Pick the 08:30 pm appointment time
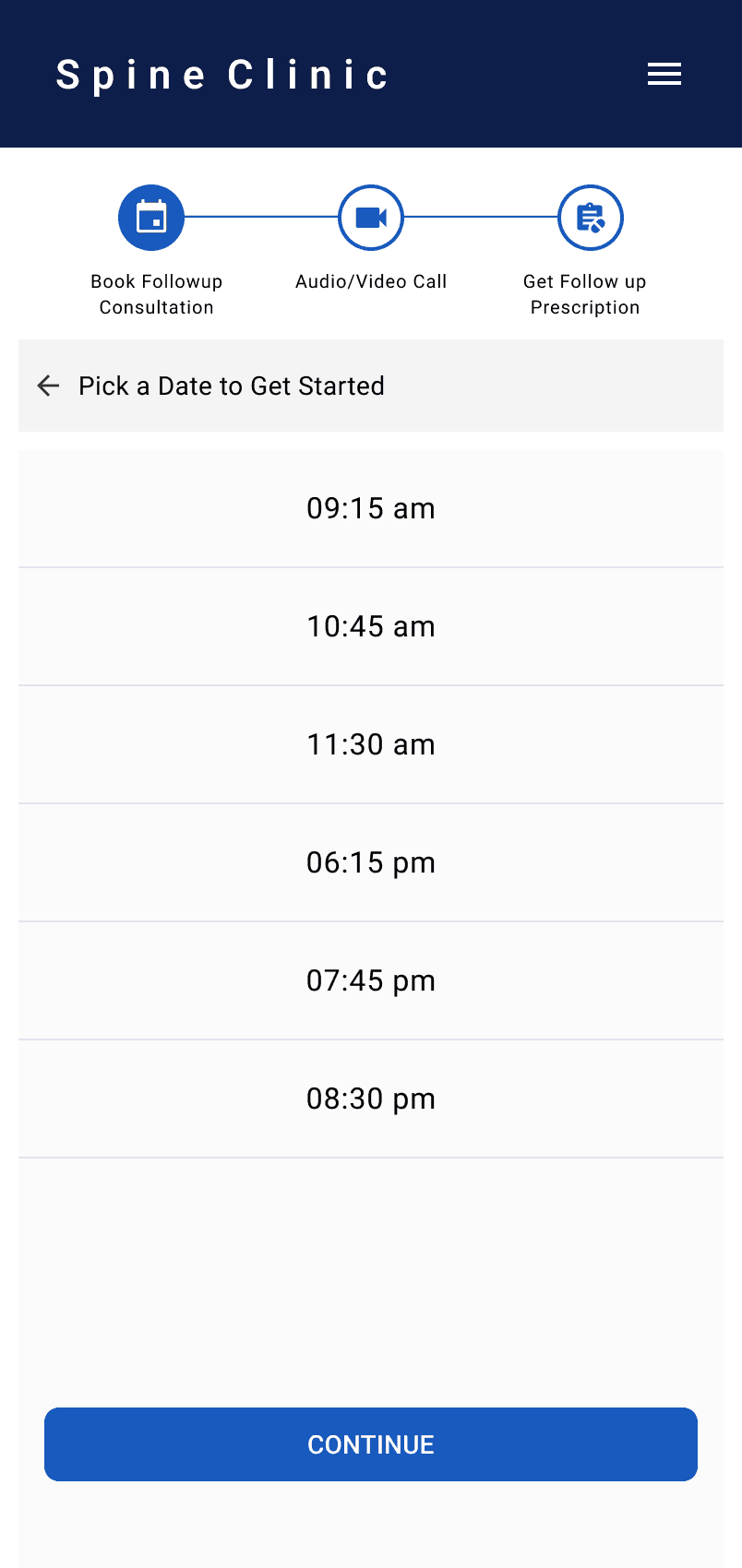Viewport: 742px width, 1568px height. (x=371, y=1099)
